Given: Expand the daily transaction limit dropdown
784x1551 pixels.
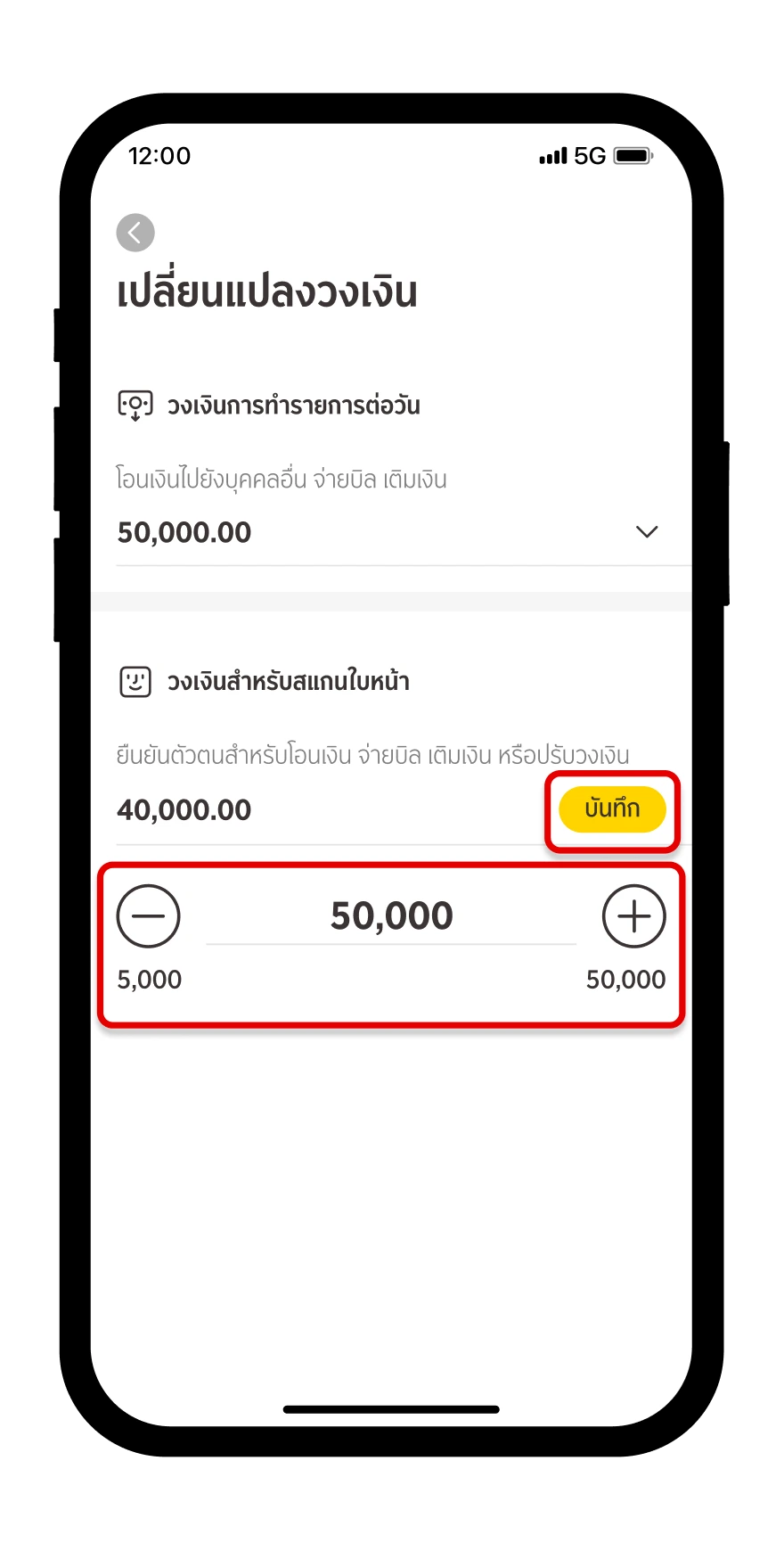Looking at the screenshot, I should (x=647, y=532).
